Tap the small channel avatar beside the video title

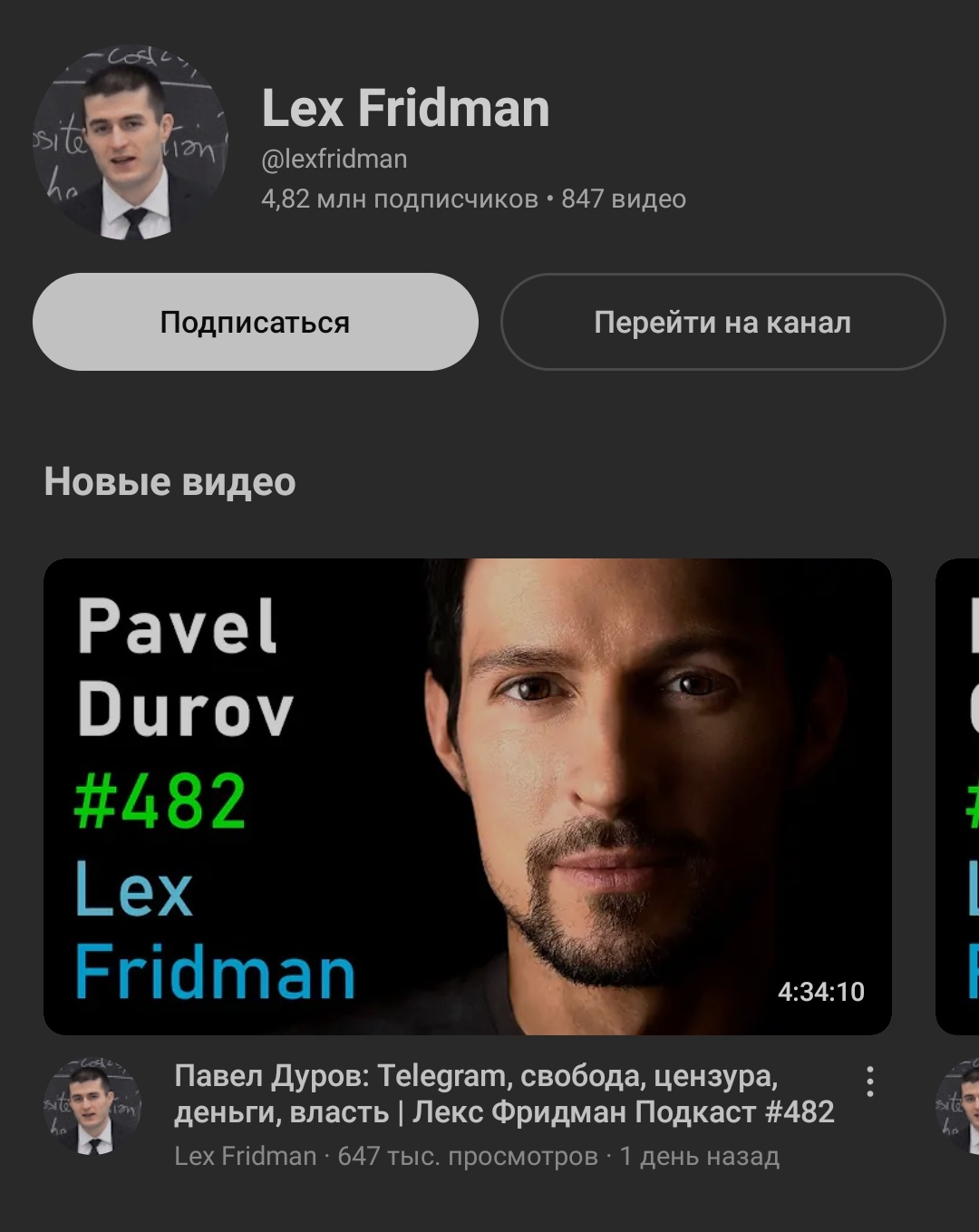coord(92,1105)
